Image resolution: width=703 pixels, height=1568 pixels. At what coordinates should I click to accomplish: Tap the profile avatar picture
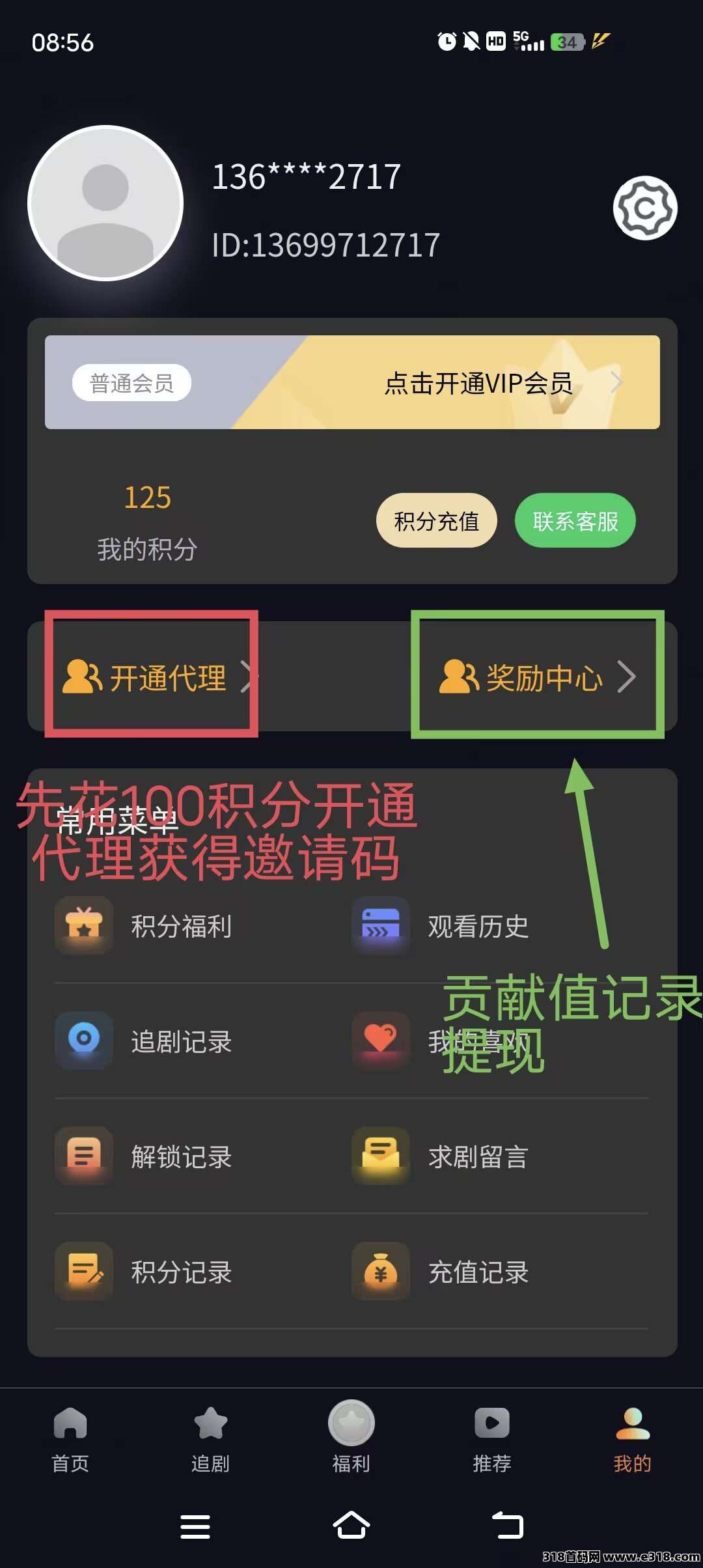tap(105, 203)
